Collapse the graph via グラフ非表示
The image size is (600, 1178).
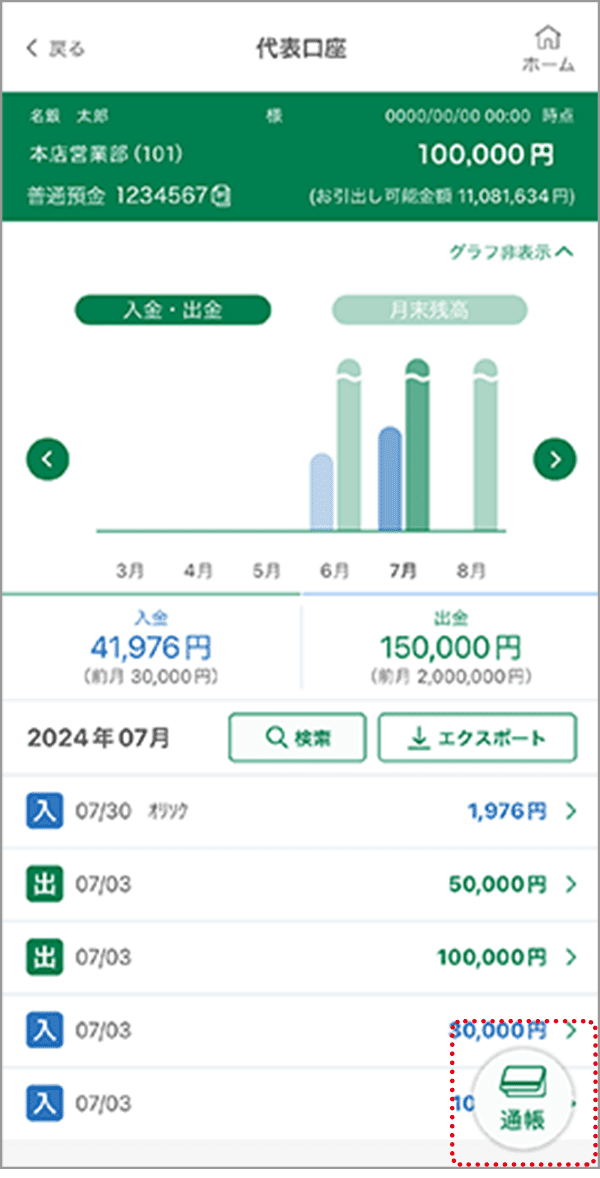click(x=510, y=253)
